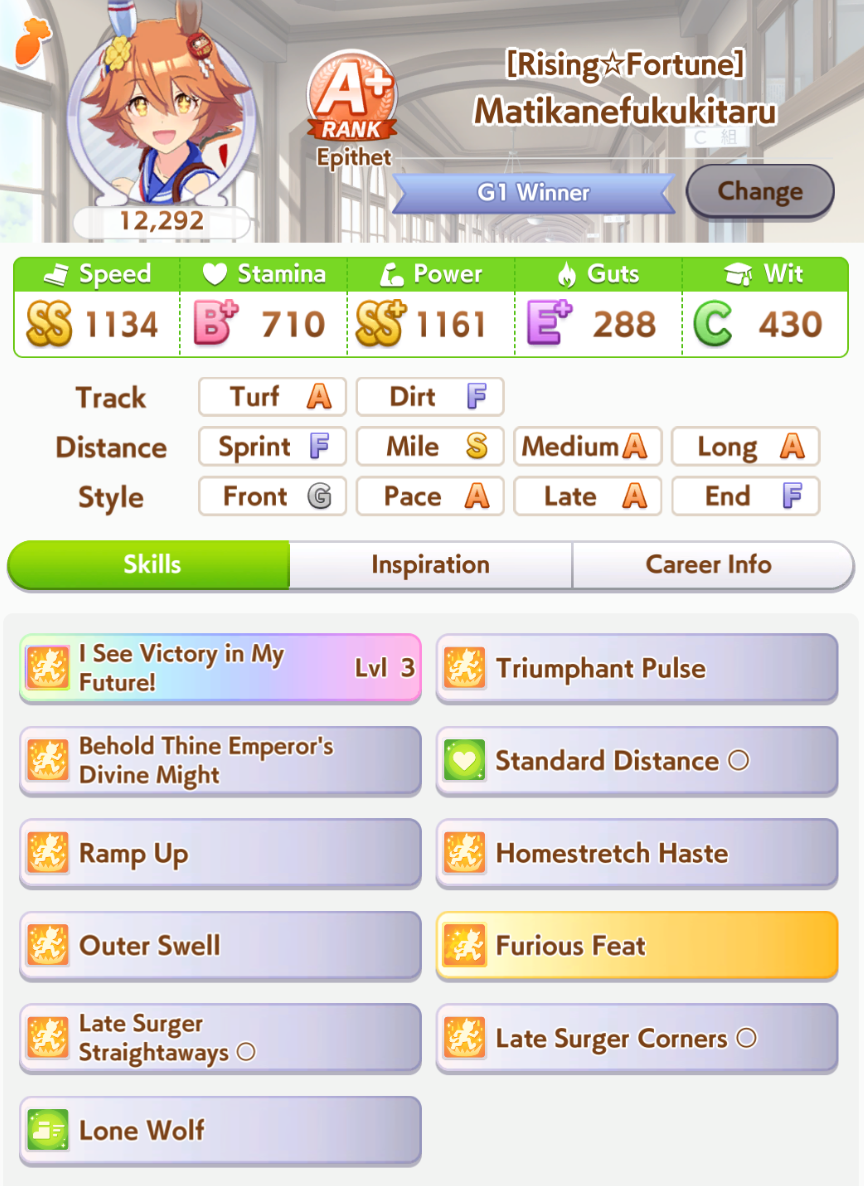Viewport: 864px width, 1186px height.
Task: Tap the Change epithet button
Action: tap(759, 191)
